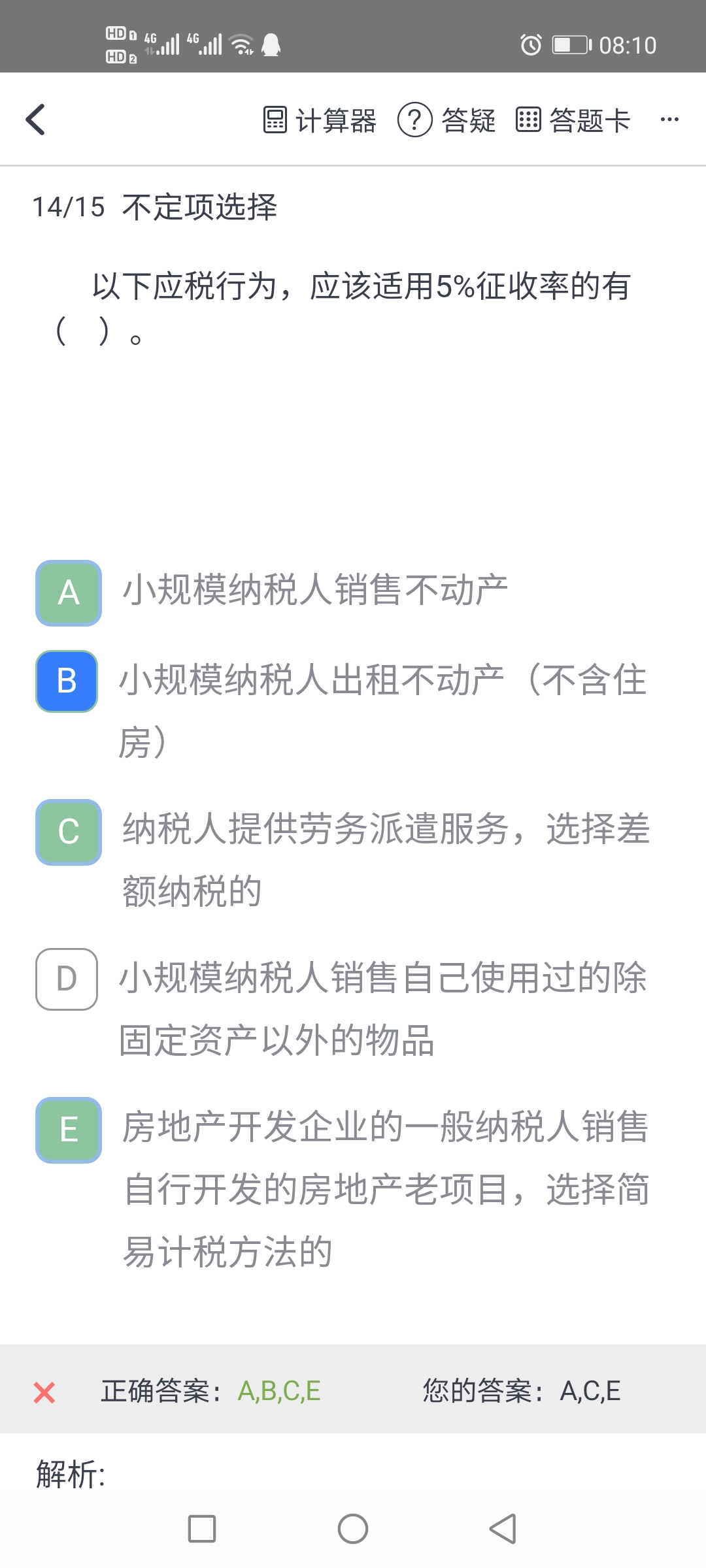Tap the system home button
Image resolution: width=706 pixels, height=1568 pixels.
point(353,1529)
